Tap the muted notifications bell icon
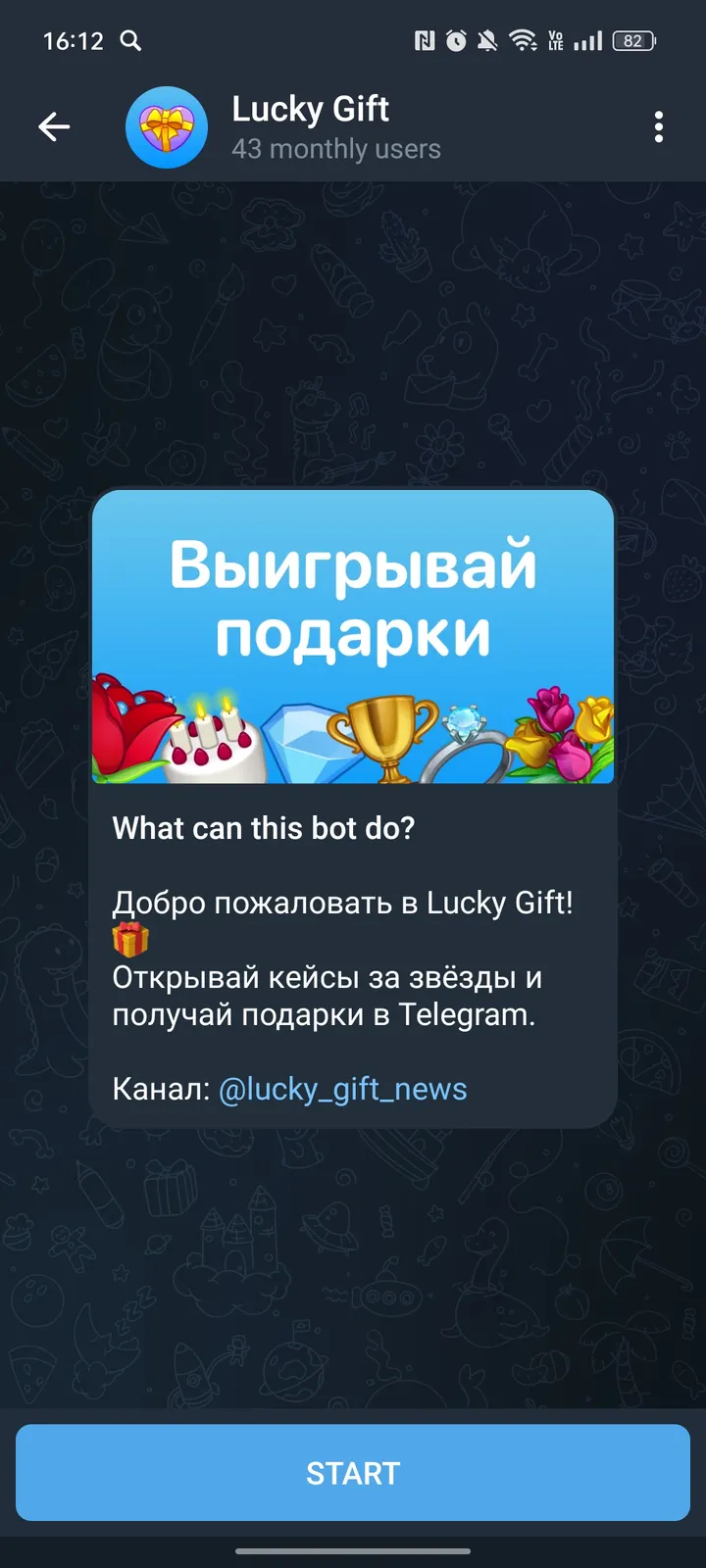 coord(487,41)
